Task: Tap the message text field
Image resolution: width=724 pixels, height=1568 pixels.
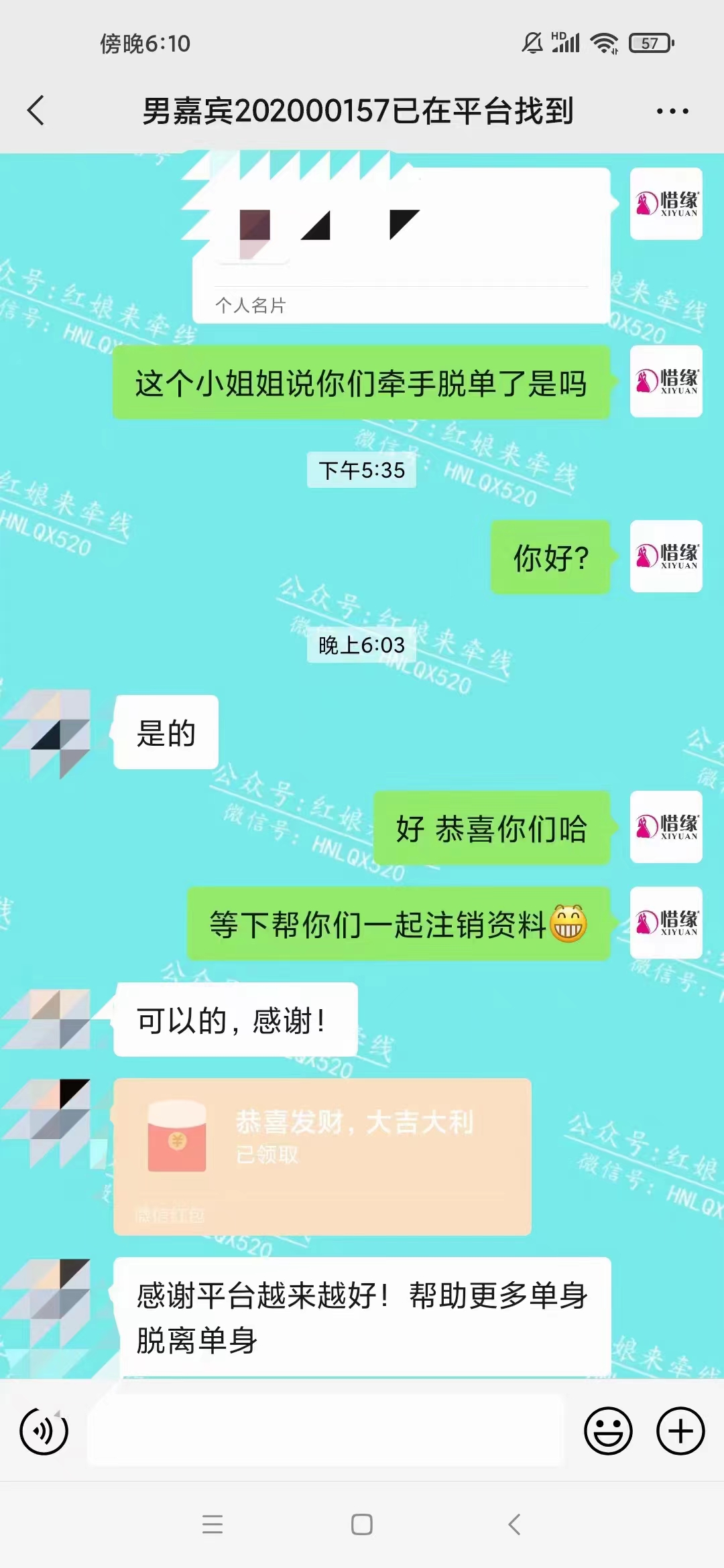Action: click(x=326, y=1431)
